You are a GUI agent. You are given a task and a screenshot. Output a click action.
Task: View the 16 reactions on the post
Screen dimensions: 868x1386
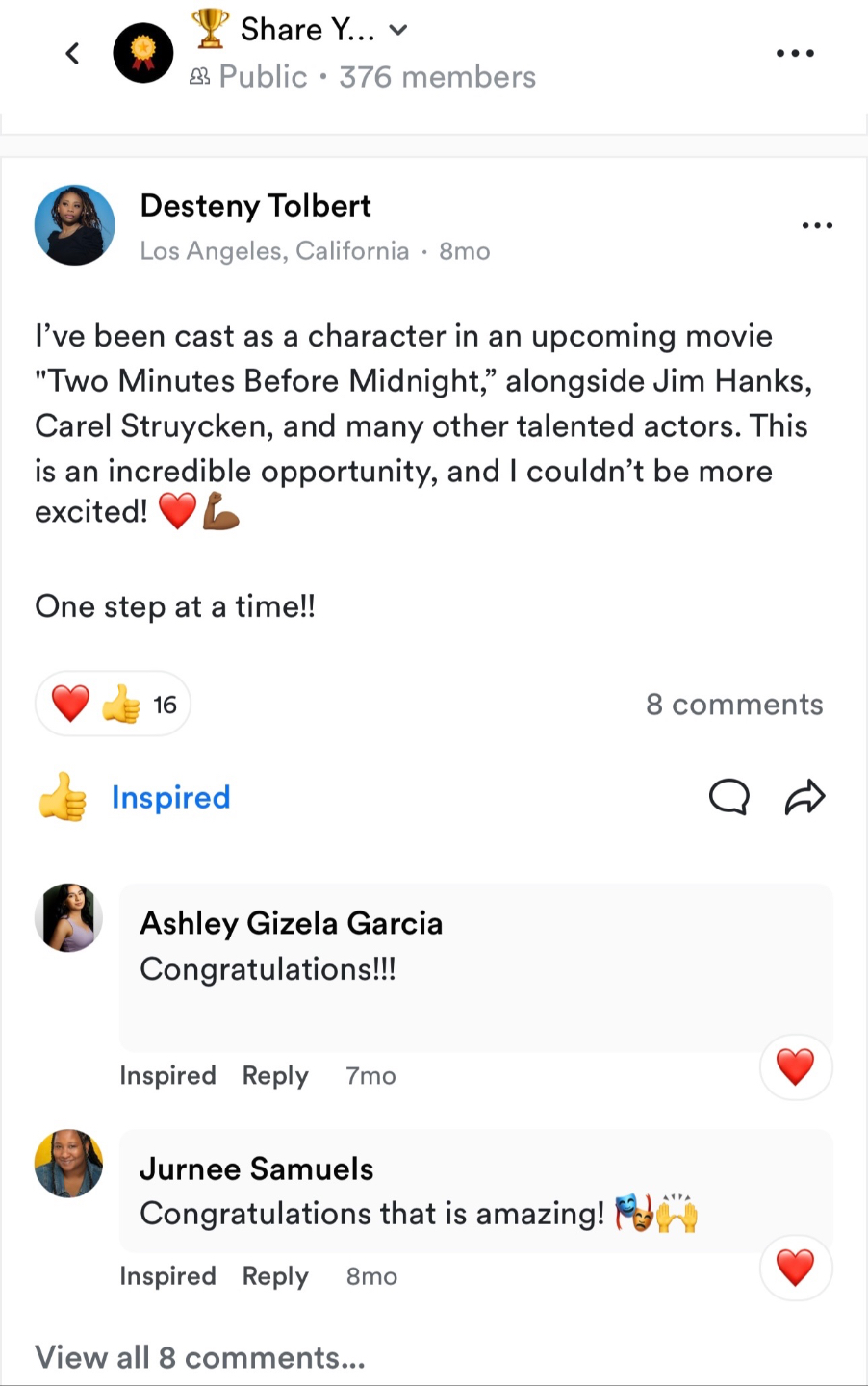pos(113,705)
